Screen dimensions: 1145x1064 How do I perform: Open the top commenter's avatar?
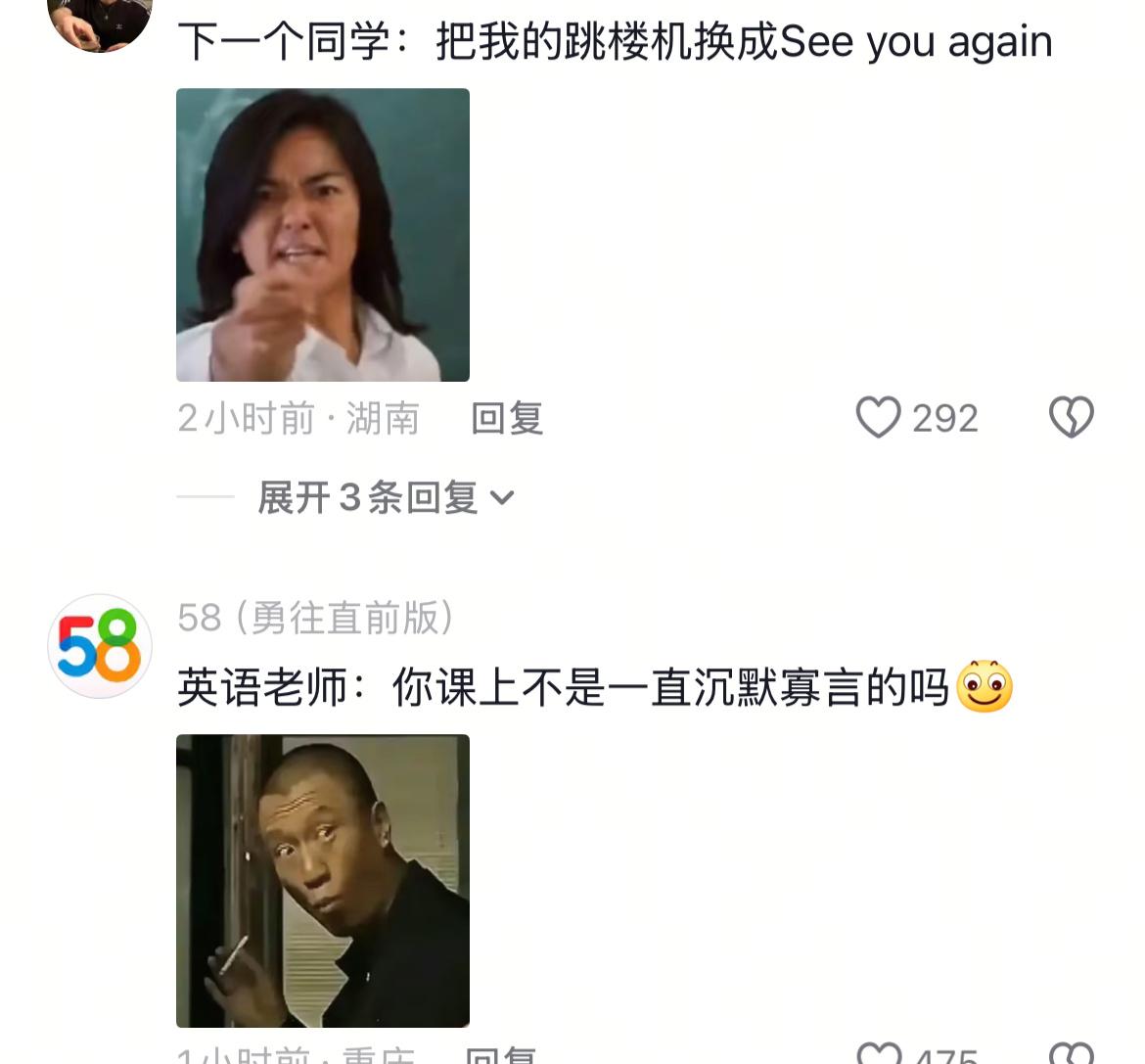coord(100,20)
